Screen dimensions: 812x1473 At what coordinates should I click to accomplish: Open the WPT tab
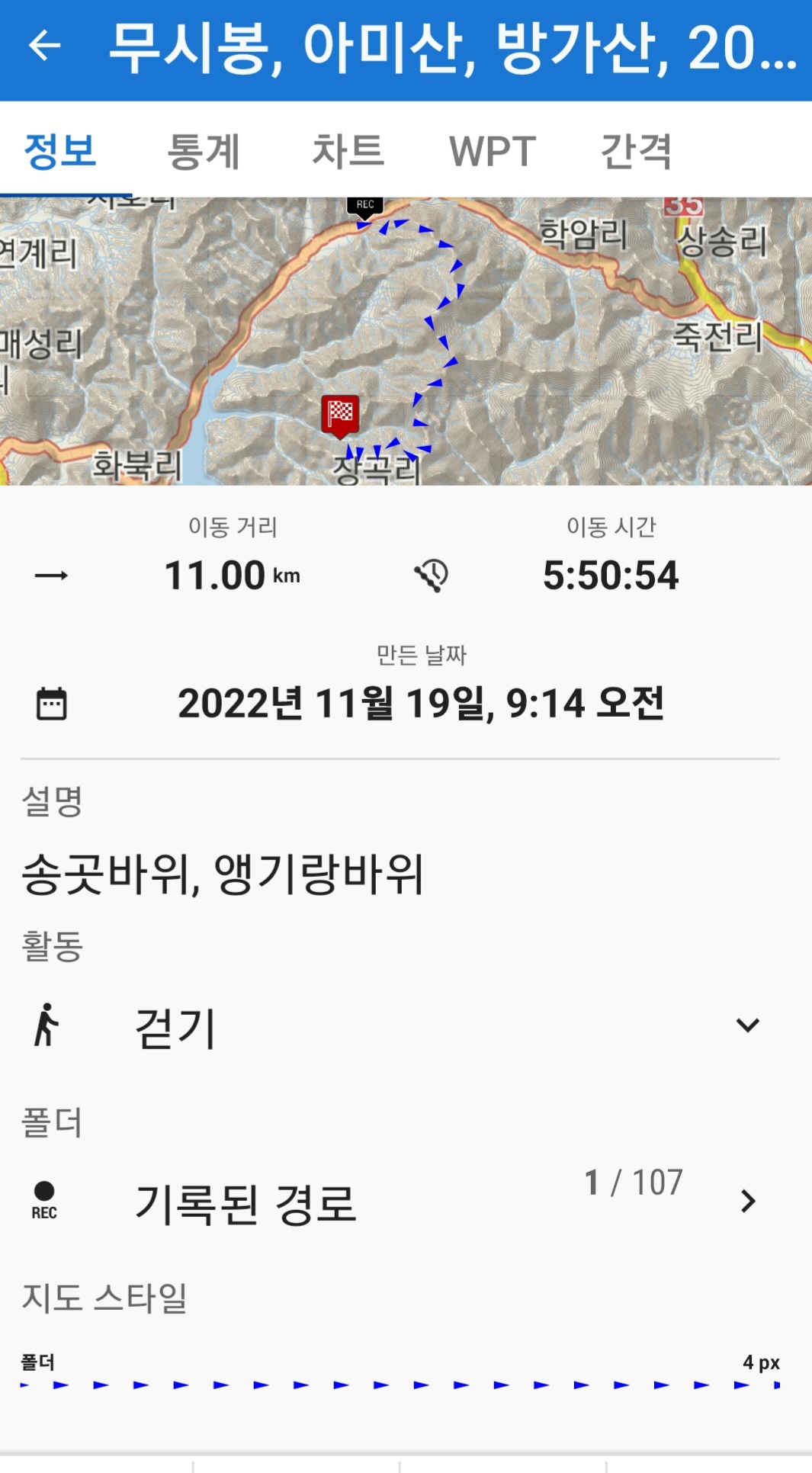click(493, 150)
